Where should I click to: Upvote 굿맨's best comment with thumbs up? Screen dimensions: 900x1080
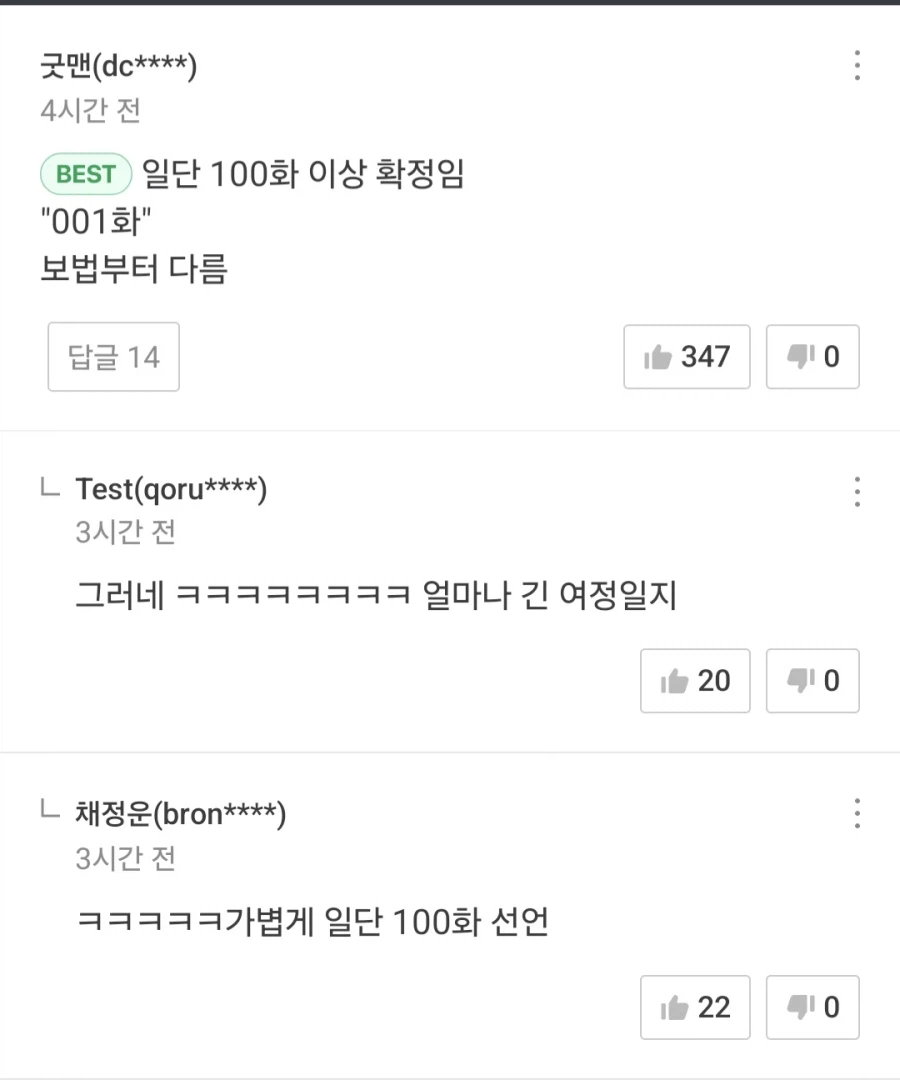[x=686, y=357]
